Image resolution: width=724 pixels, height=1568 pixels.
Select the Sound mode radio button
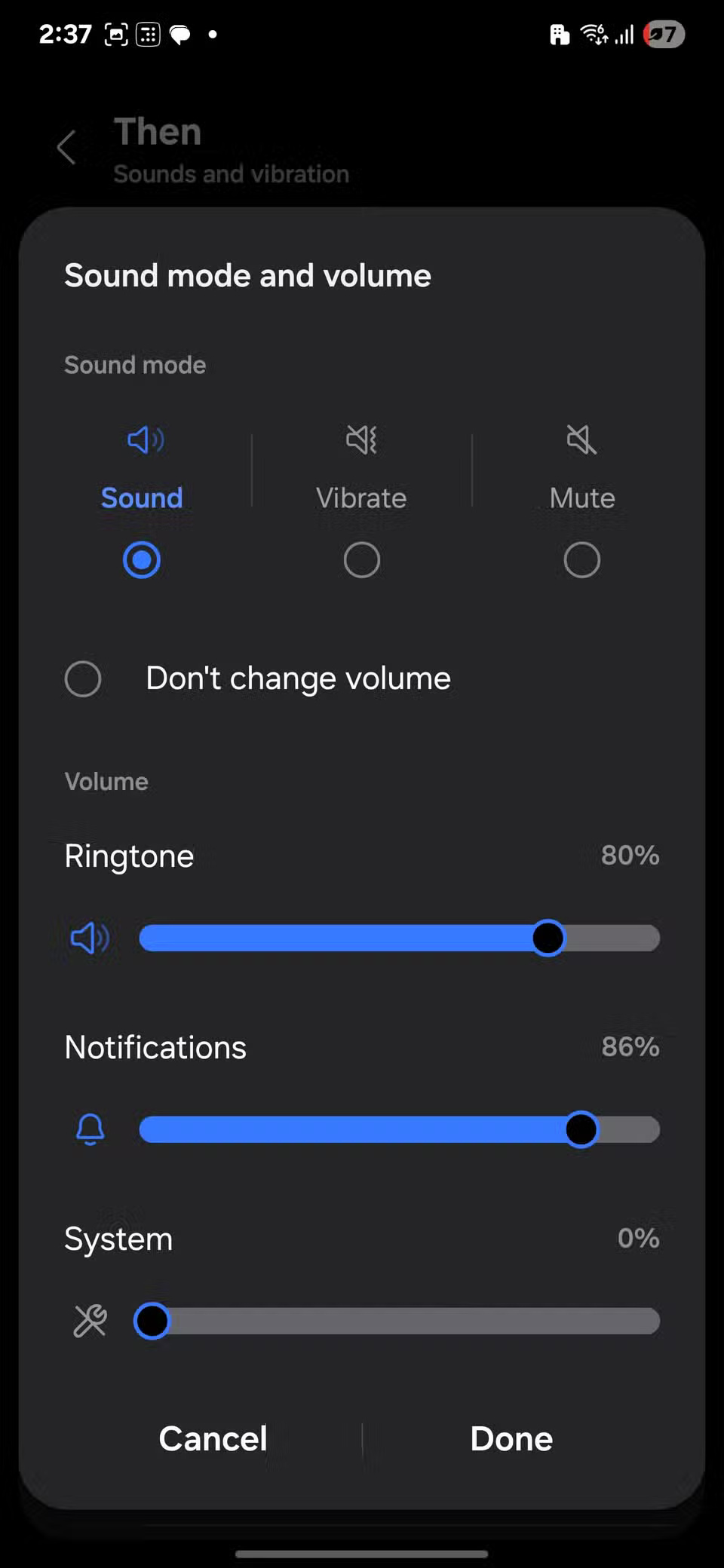(x=141, y=560)
